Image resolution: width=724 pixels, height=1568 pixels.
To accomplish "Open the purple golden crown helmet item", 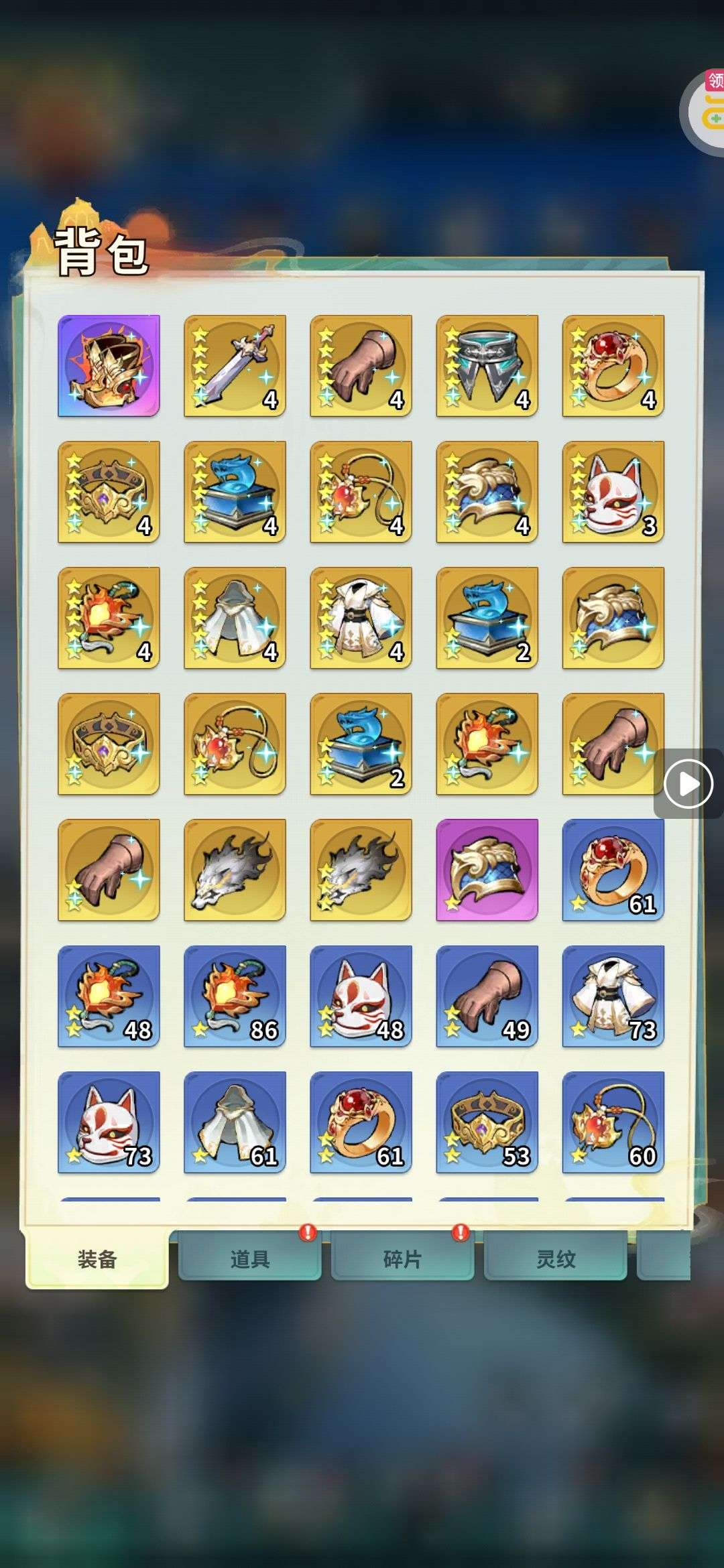I will pos(109,366).
